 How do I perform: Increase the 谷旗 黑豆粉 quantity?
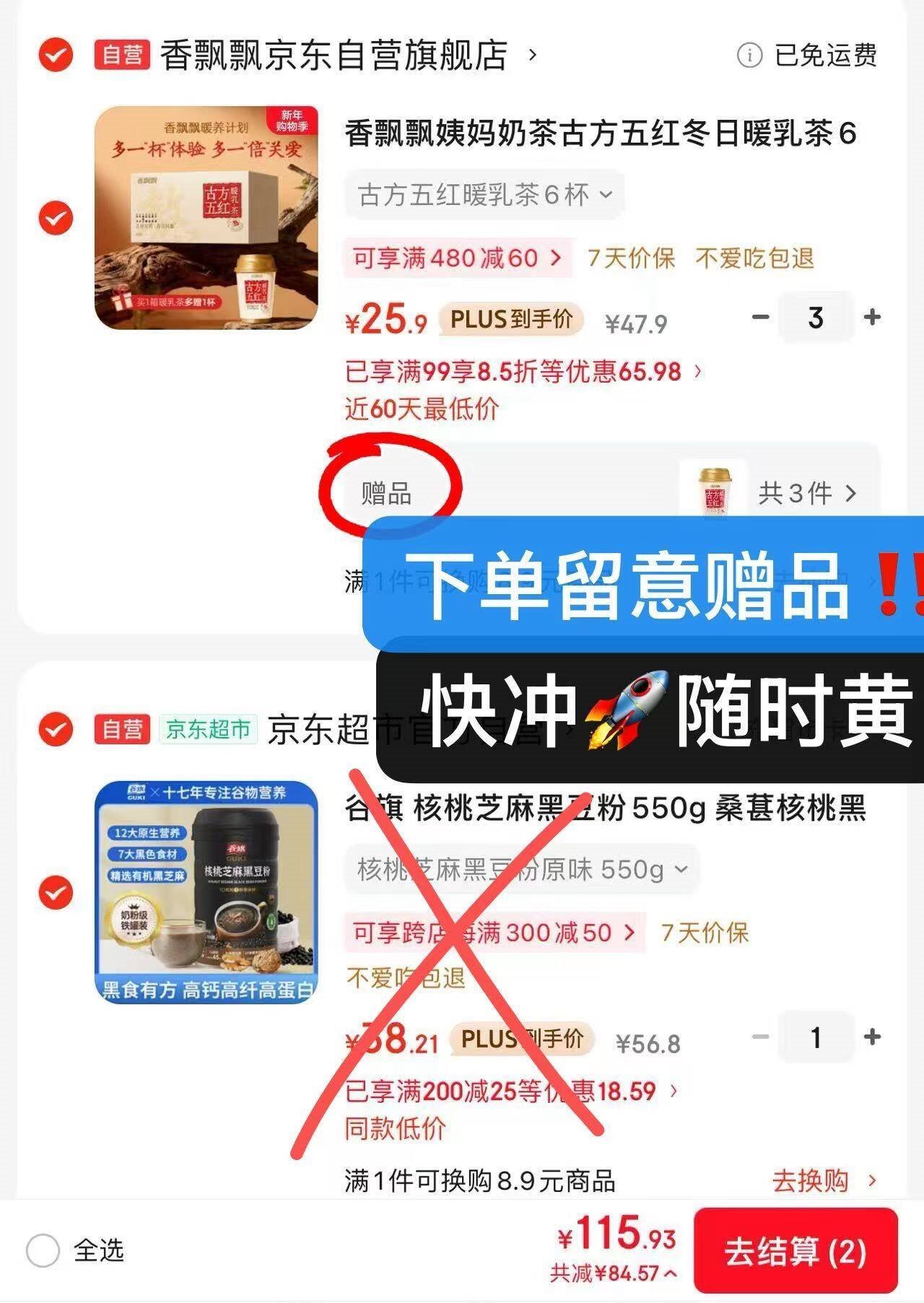[x=872, y=1037]
